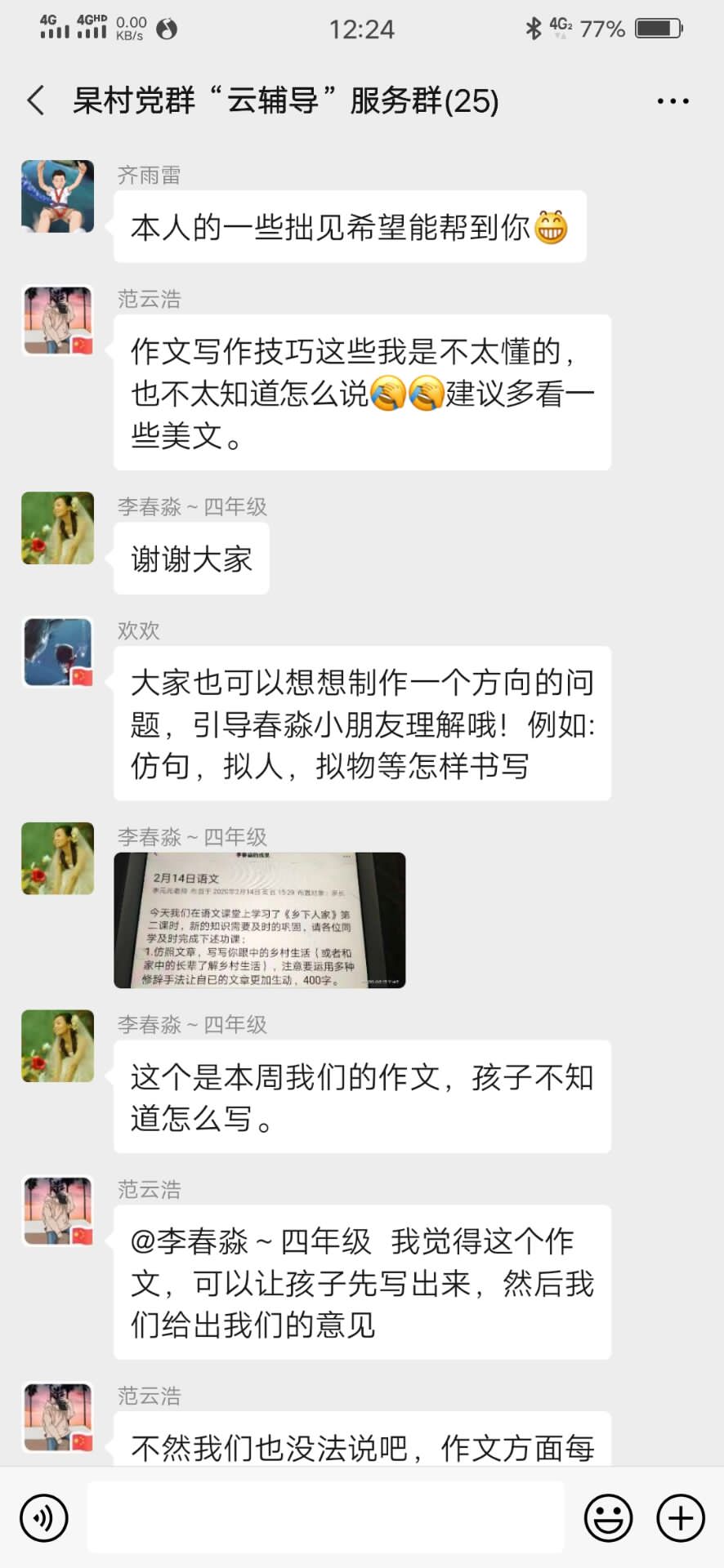
Task: Go back from the group chat
Action: click(x=36, y=100)
